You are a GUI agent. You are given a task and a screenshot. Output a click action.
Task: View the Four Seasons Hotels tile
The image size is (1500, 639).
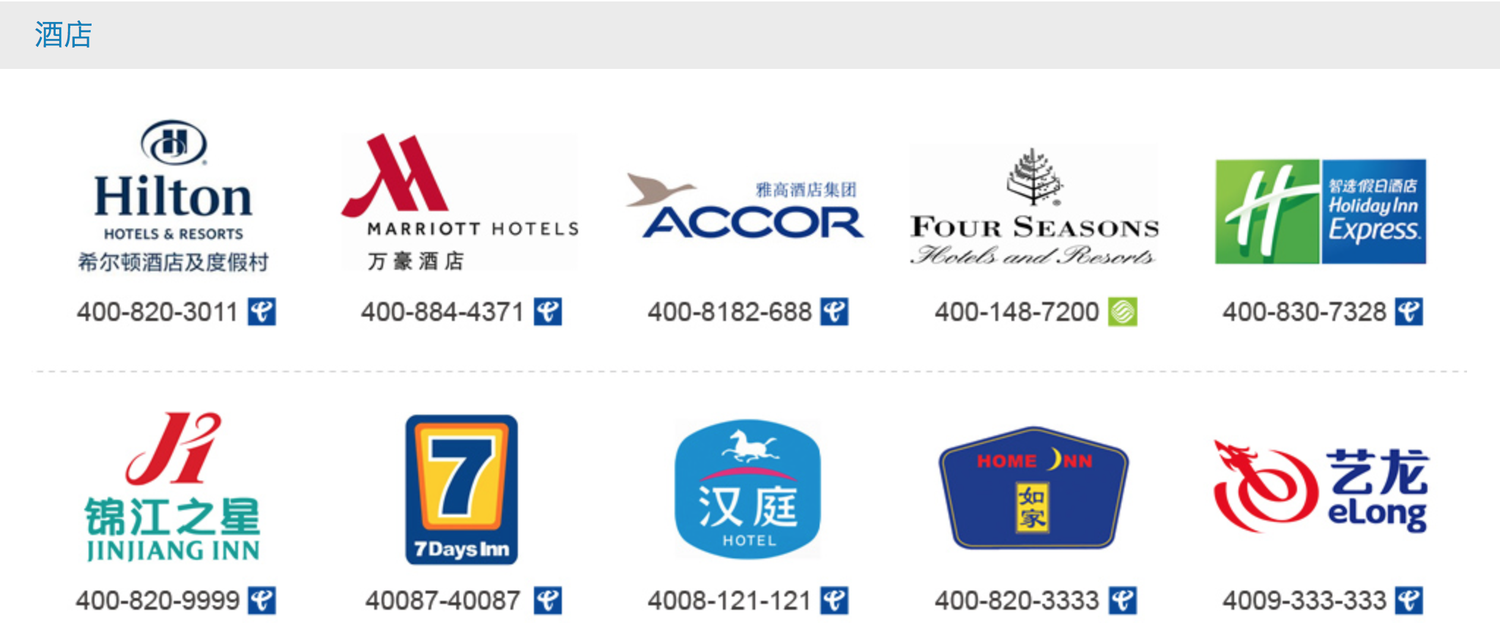[1034, 207]
